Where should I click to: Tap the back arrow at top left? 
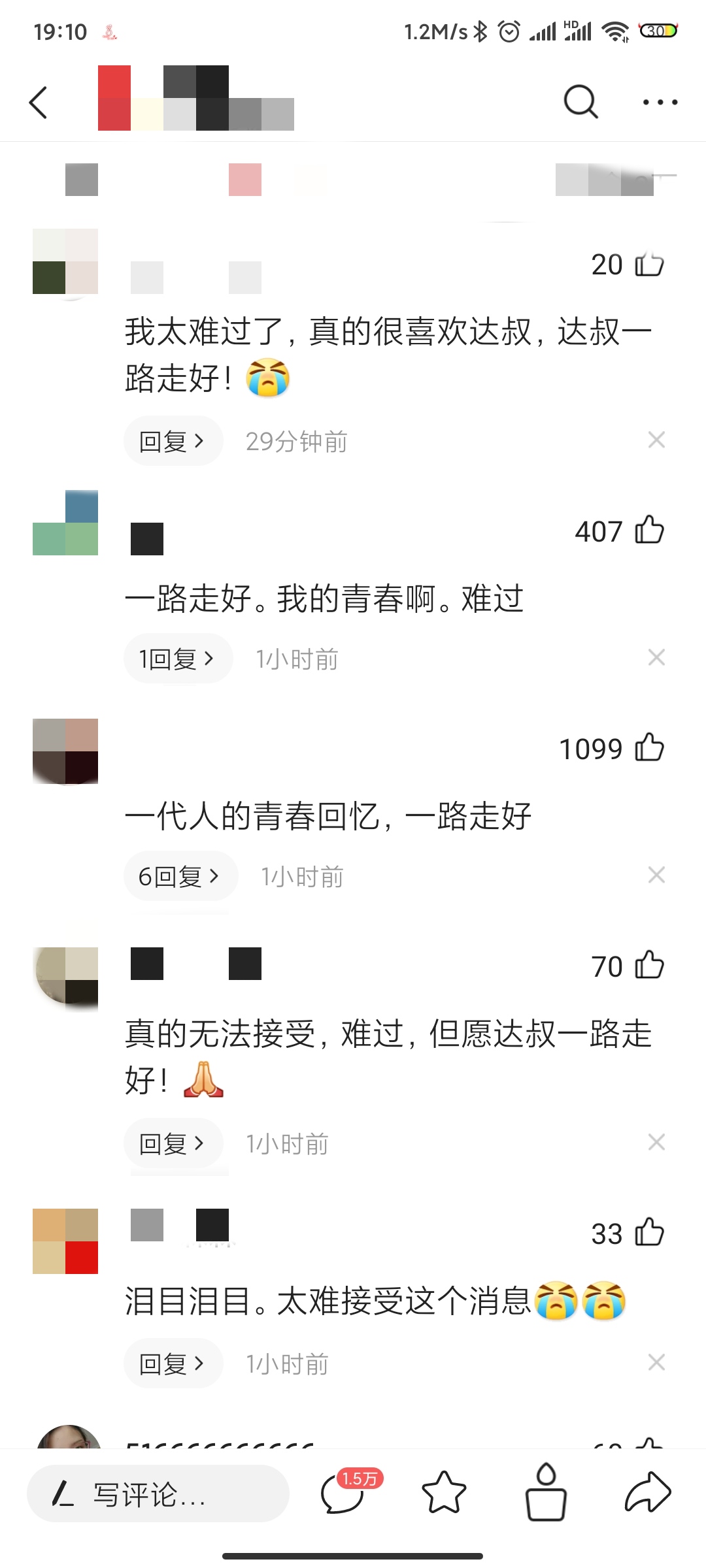pos(37,101)
